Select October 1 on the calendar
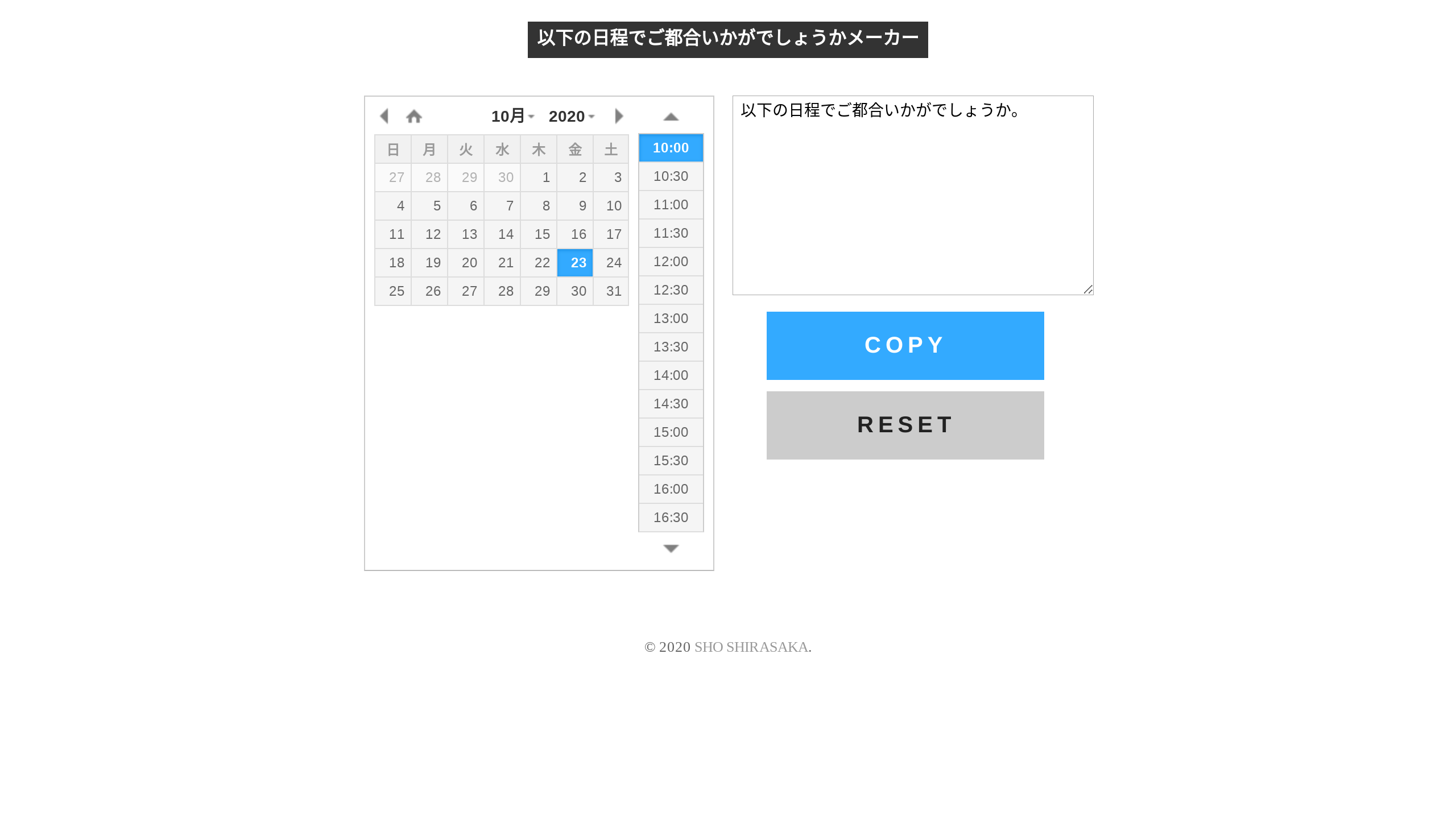The width and height of the screenshot is (1456, 819). (539, 177)
